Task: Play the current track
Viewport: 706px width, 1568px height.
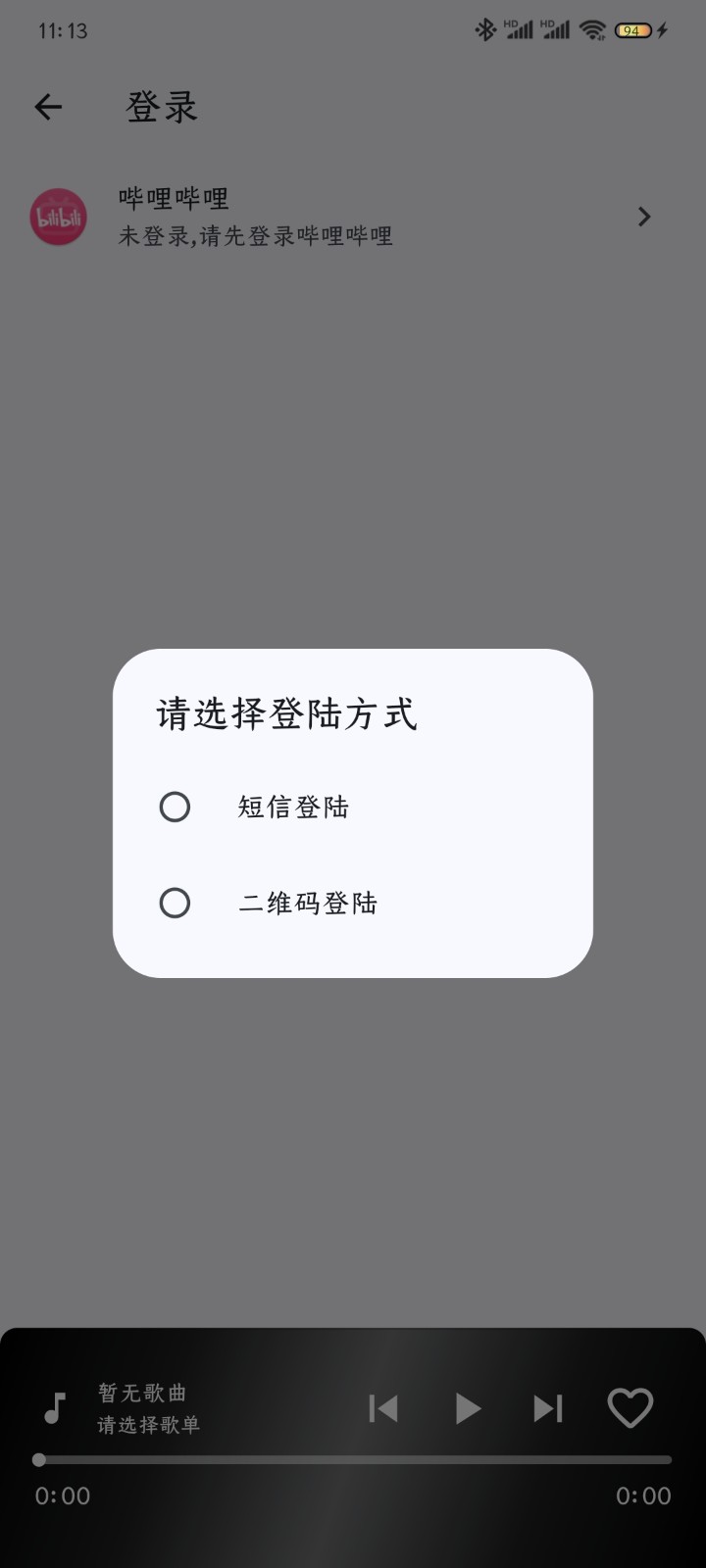Action: pyautogui.click(x=468, y=1408)
